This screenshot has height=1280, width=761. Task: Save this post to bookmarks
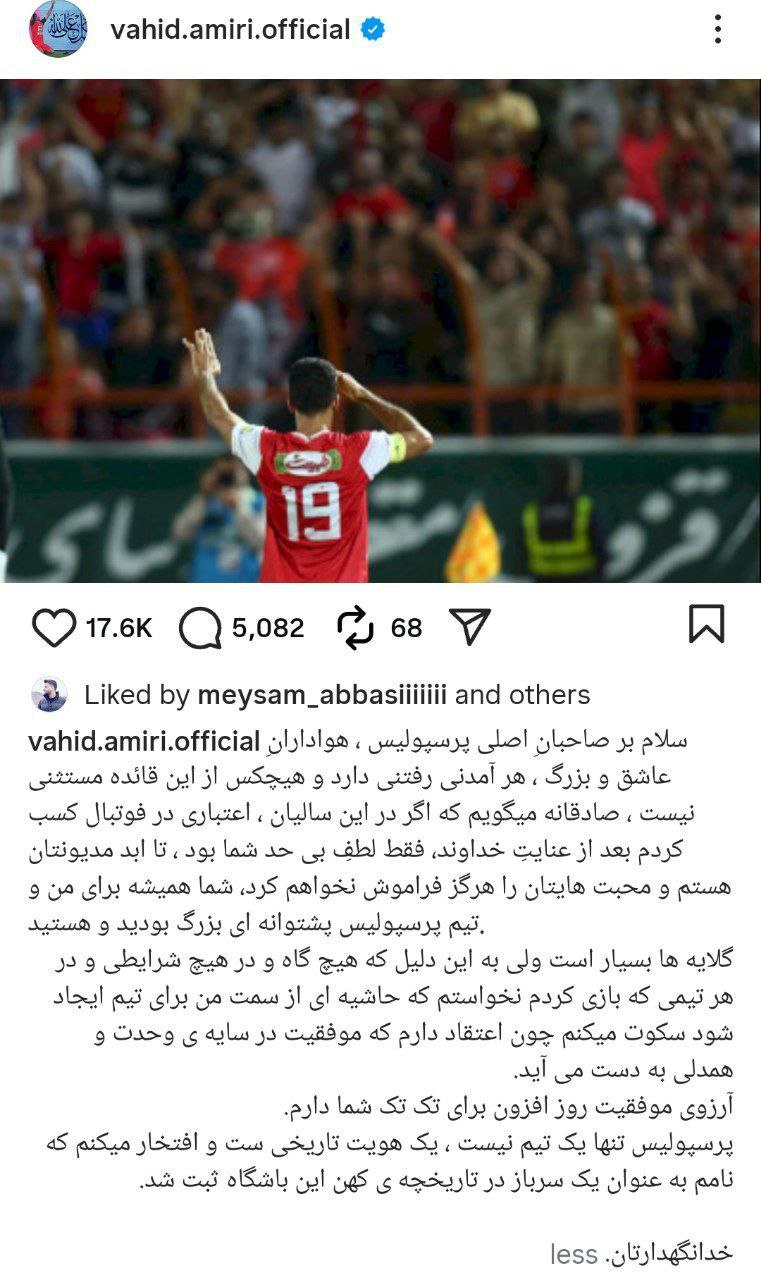[x=706, y=625]
